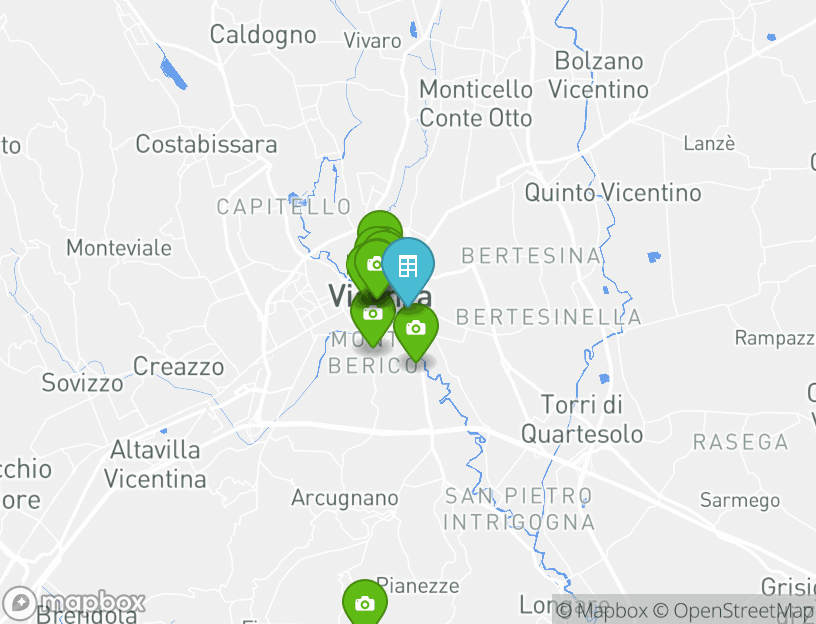The height and width of the screenshot is (624, 816).
Task: Open the photo marker near Monte Berico
Action: pos(415,328)
